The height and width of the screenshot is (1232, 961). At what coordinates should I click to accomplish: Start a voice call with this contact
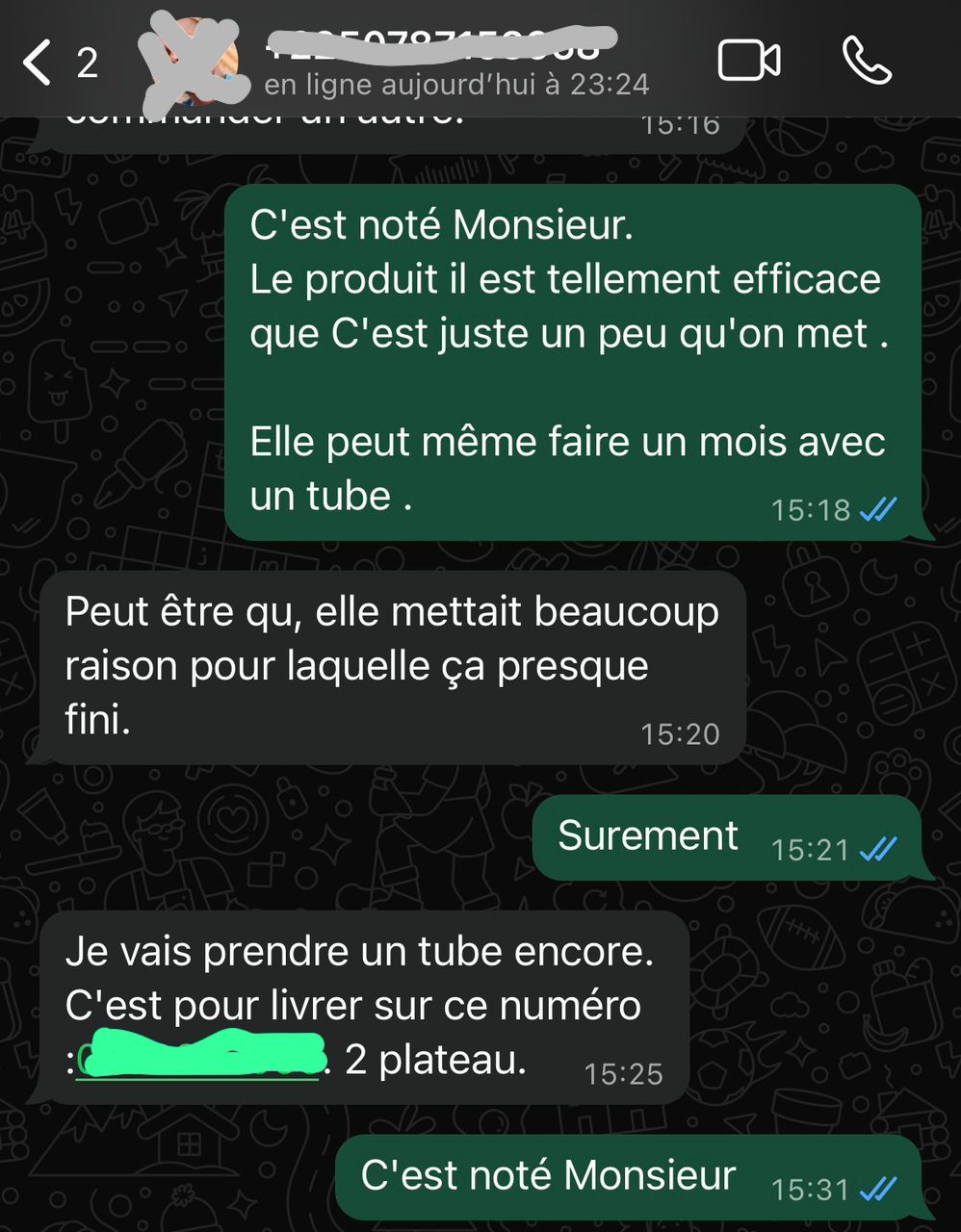pyautogui.click(x=866, y=61)
